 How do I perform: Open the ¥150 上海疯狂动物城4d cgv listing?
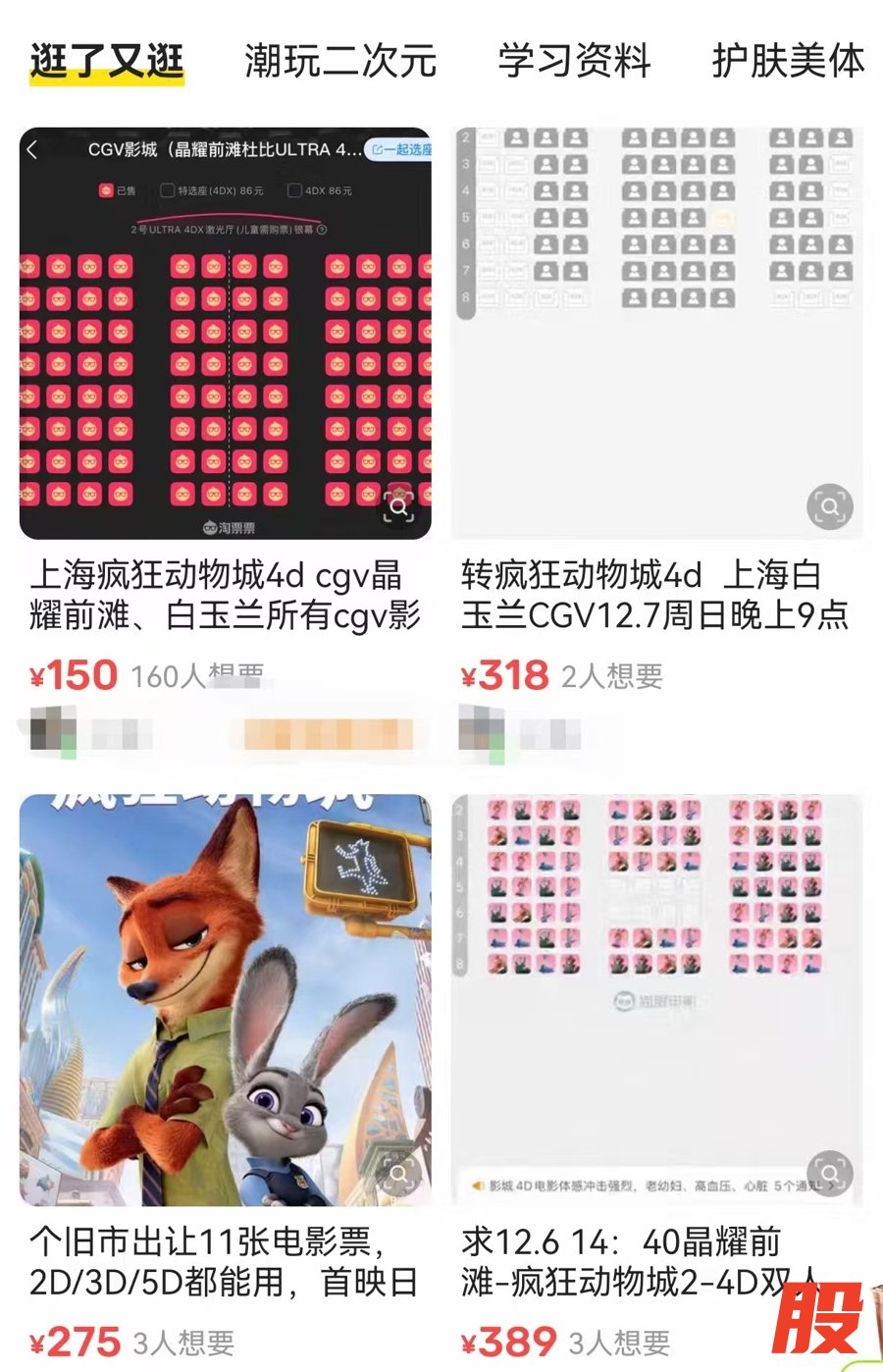(x=225, y=334)
